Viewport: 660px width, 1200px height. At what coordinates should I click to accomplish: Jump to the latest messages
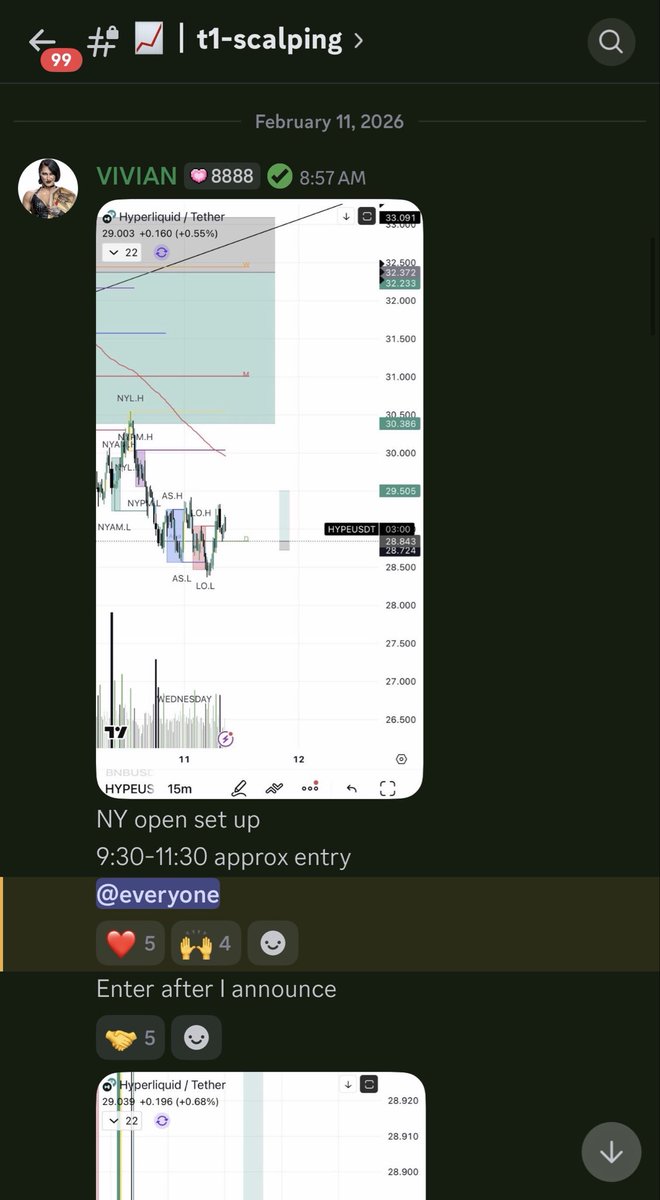610,1152
